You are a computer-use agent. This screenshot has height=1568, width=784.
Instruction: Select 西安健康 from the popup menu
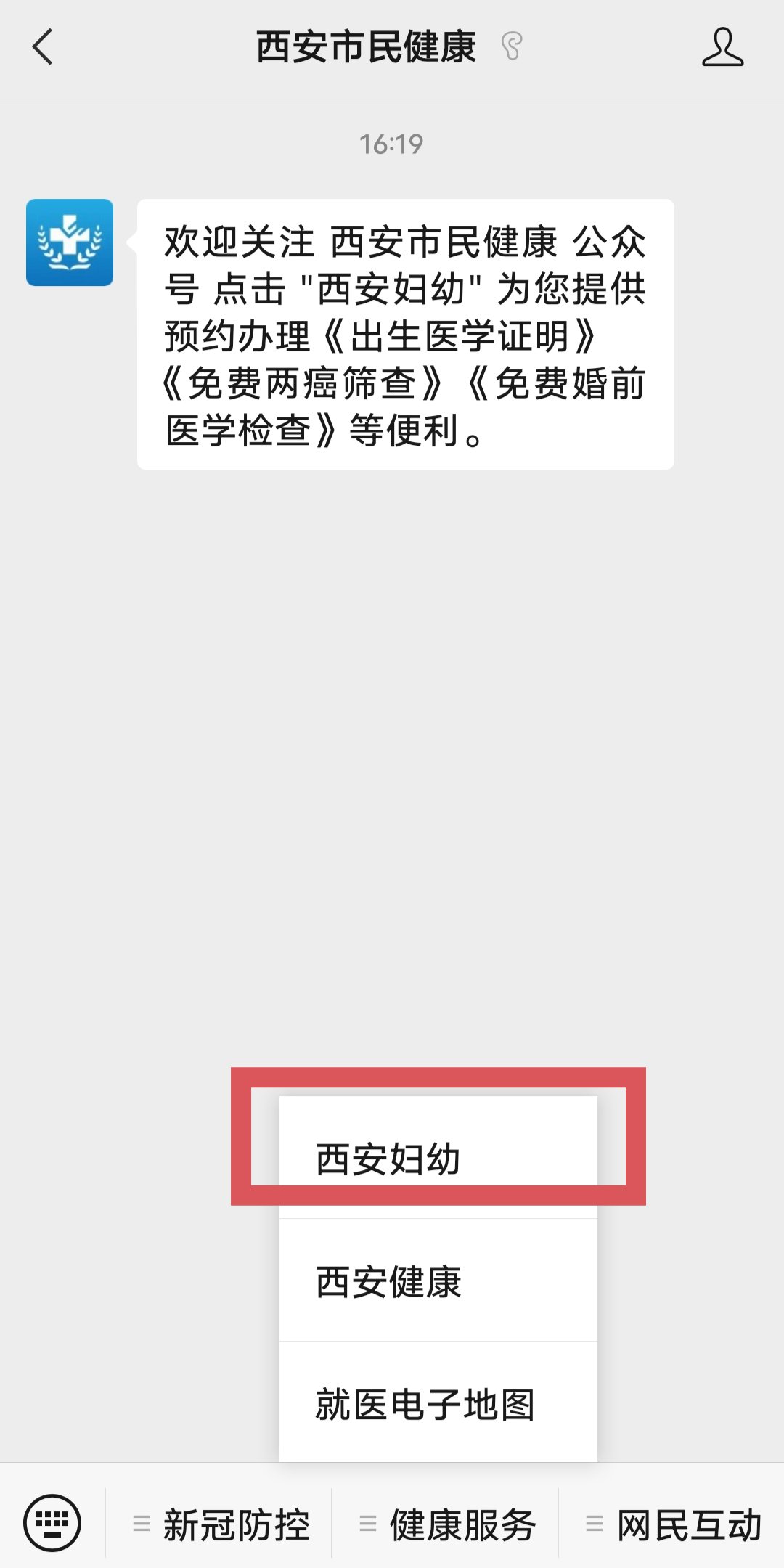click(x=438, y=1281)
